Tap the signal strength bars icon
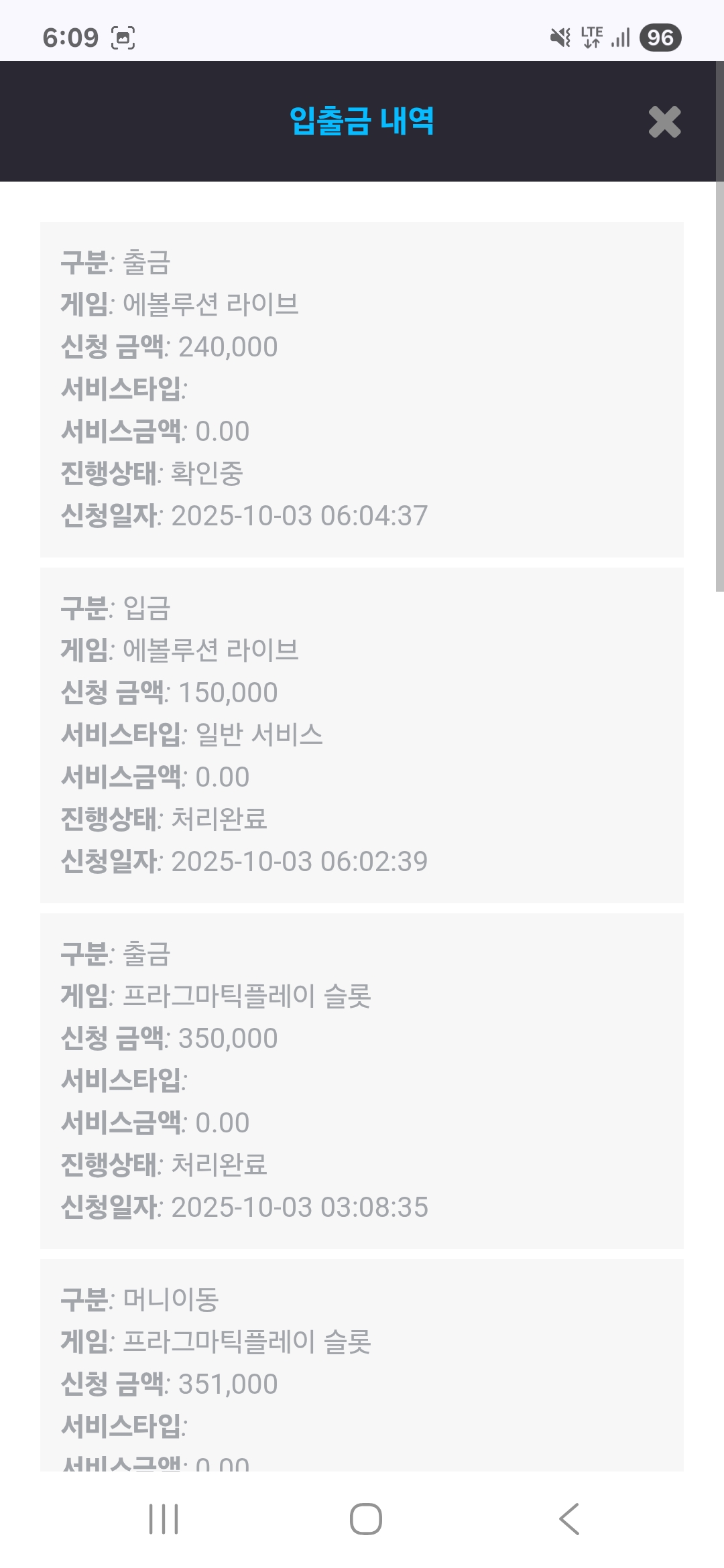 [x=621, y=39]
